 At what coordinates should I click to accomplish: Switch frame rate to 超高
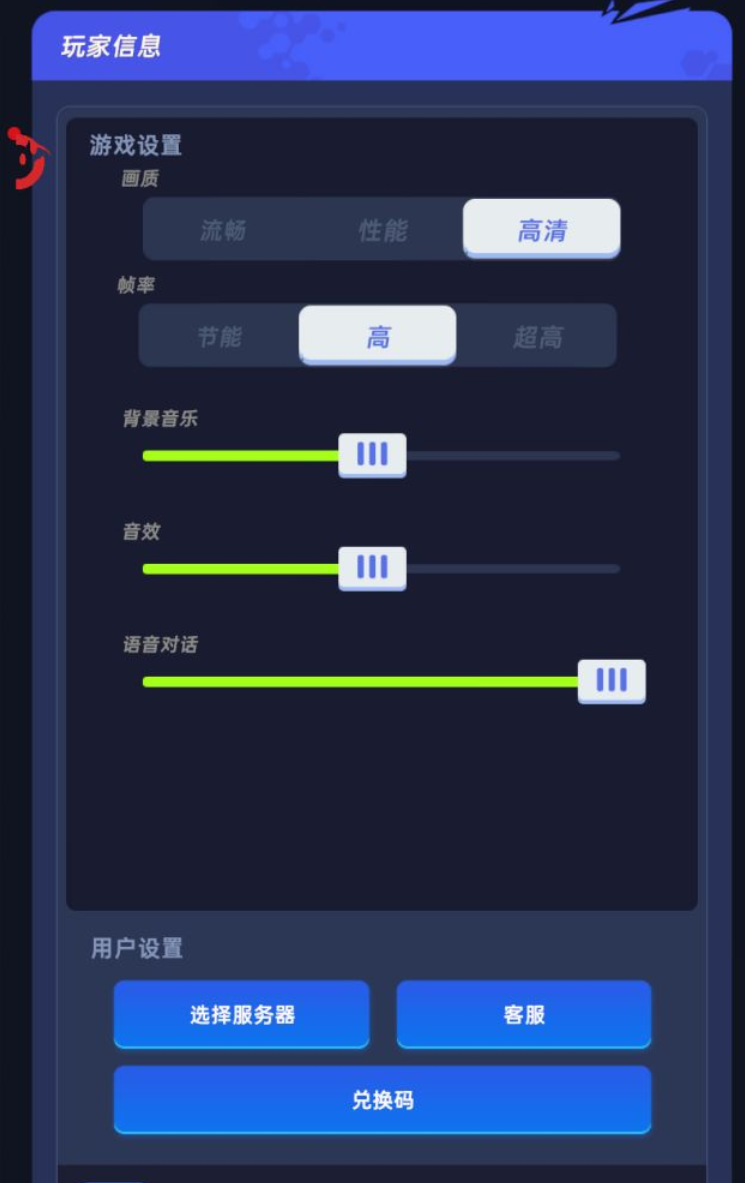click(537, 336)
